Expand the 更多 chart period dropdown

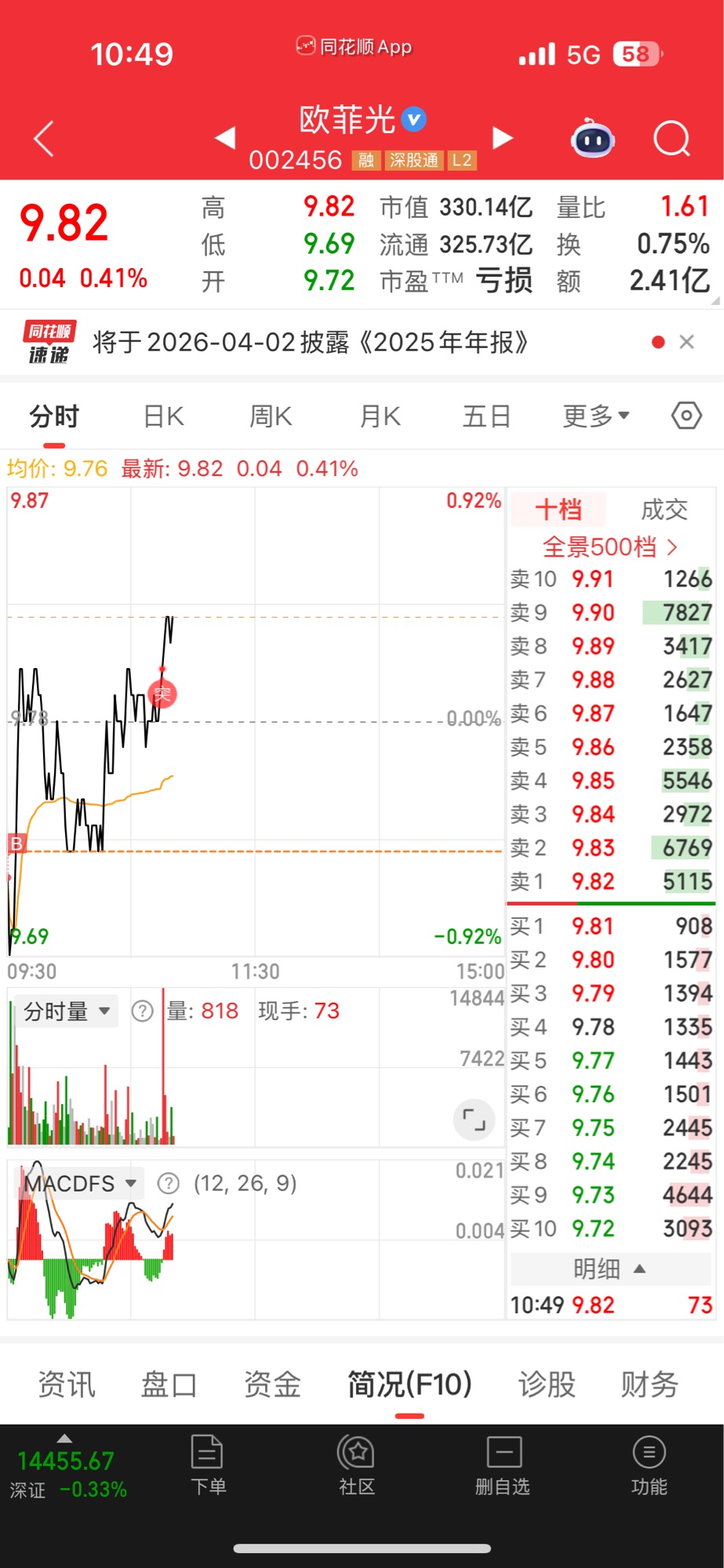595,416
